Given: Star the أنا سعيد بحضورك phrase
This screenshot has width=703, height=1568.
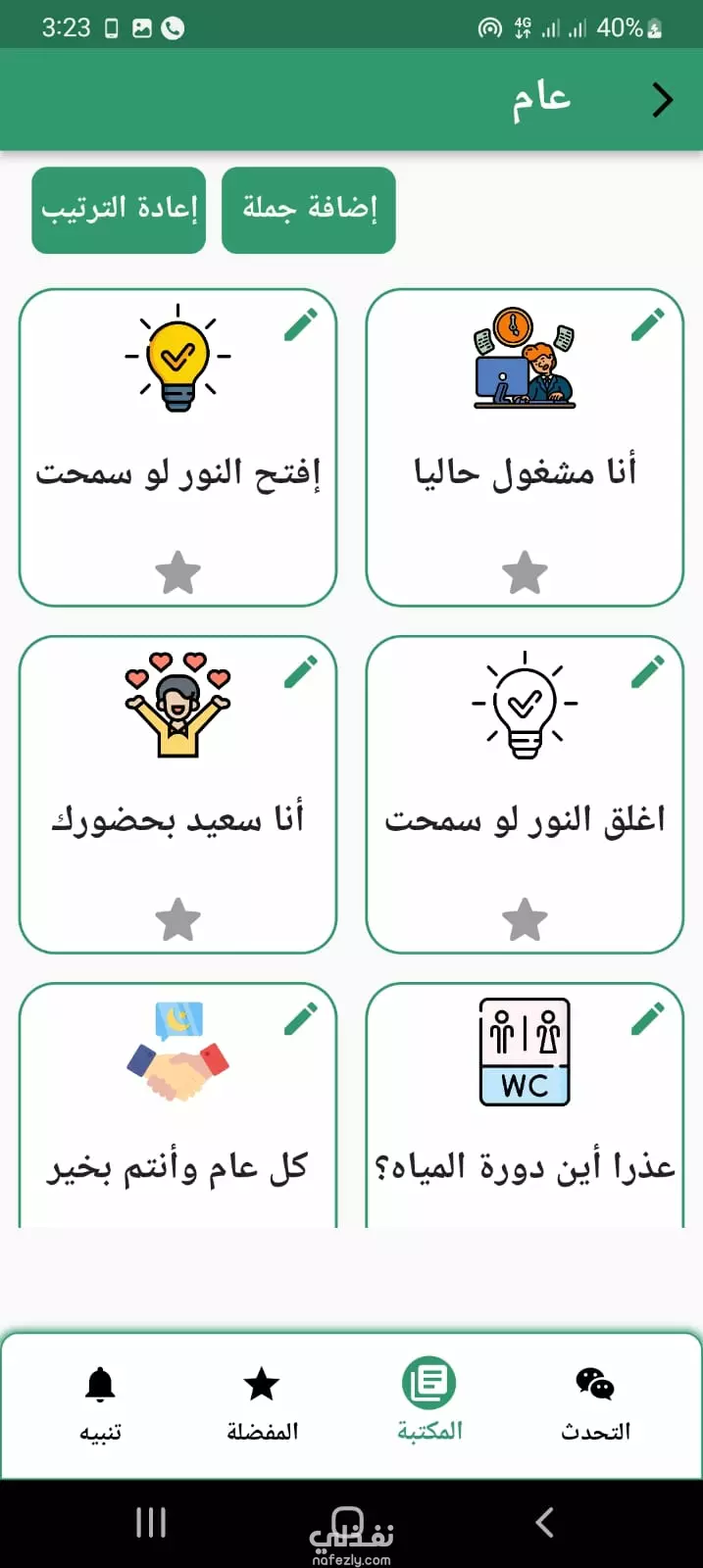Looking at the screenshot, I should pyautogui.click(x=177, y=919).
